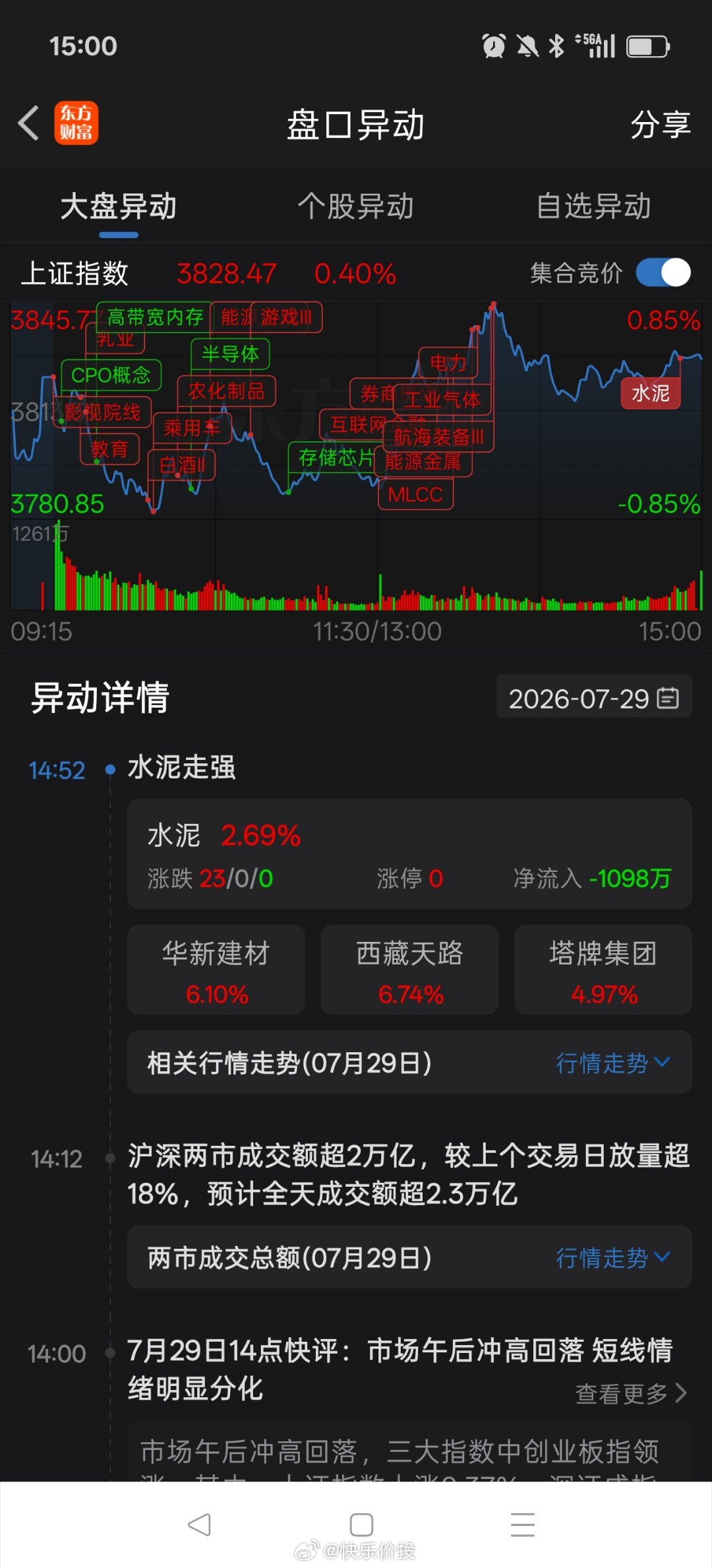This screenshot has height=1568, width=712.
Task: Open the 西藏天路 stock card
Action: pos(409,970)
